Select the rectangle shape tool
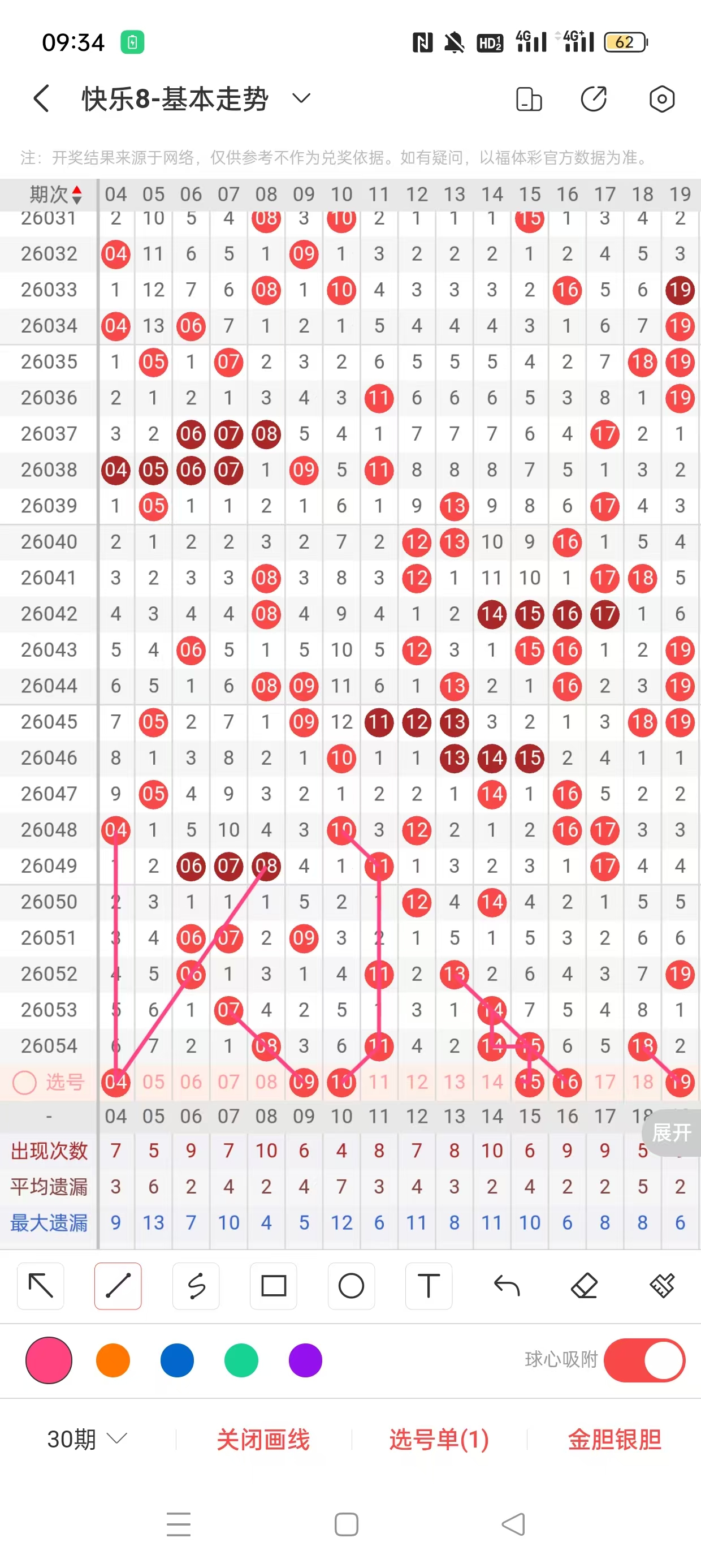 click(x=273, y=1286)
